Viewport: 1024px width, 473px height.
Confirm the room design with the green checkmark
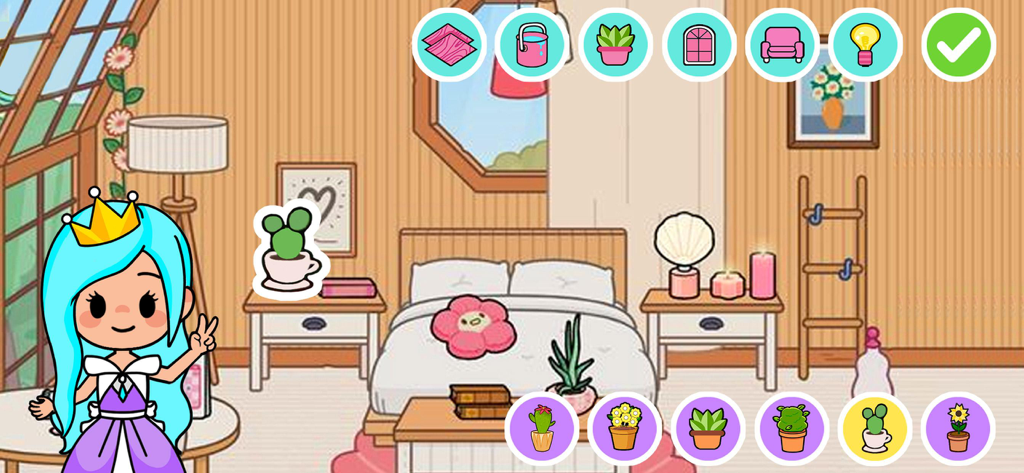(x=958, y=45)
